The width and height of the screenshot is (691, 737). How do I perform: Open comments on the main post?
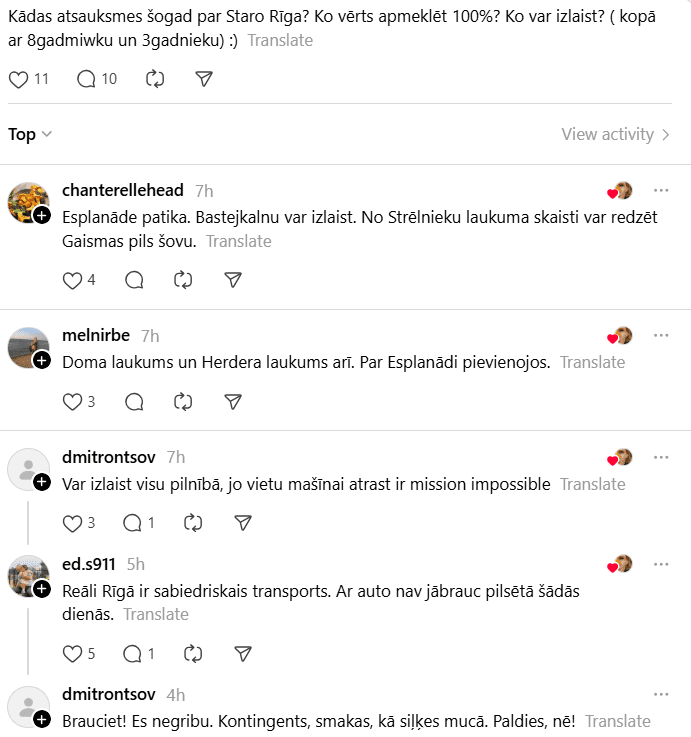(87, 79)
